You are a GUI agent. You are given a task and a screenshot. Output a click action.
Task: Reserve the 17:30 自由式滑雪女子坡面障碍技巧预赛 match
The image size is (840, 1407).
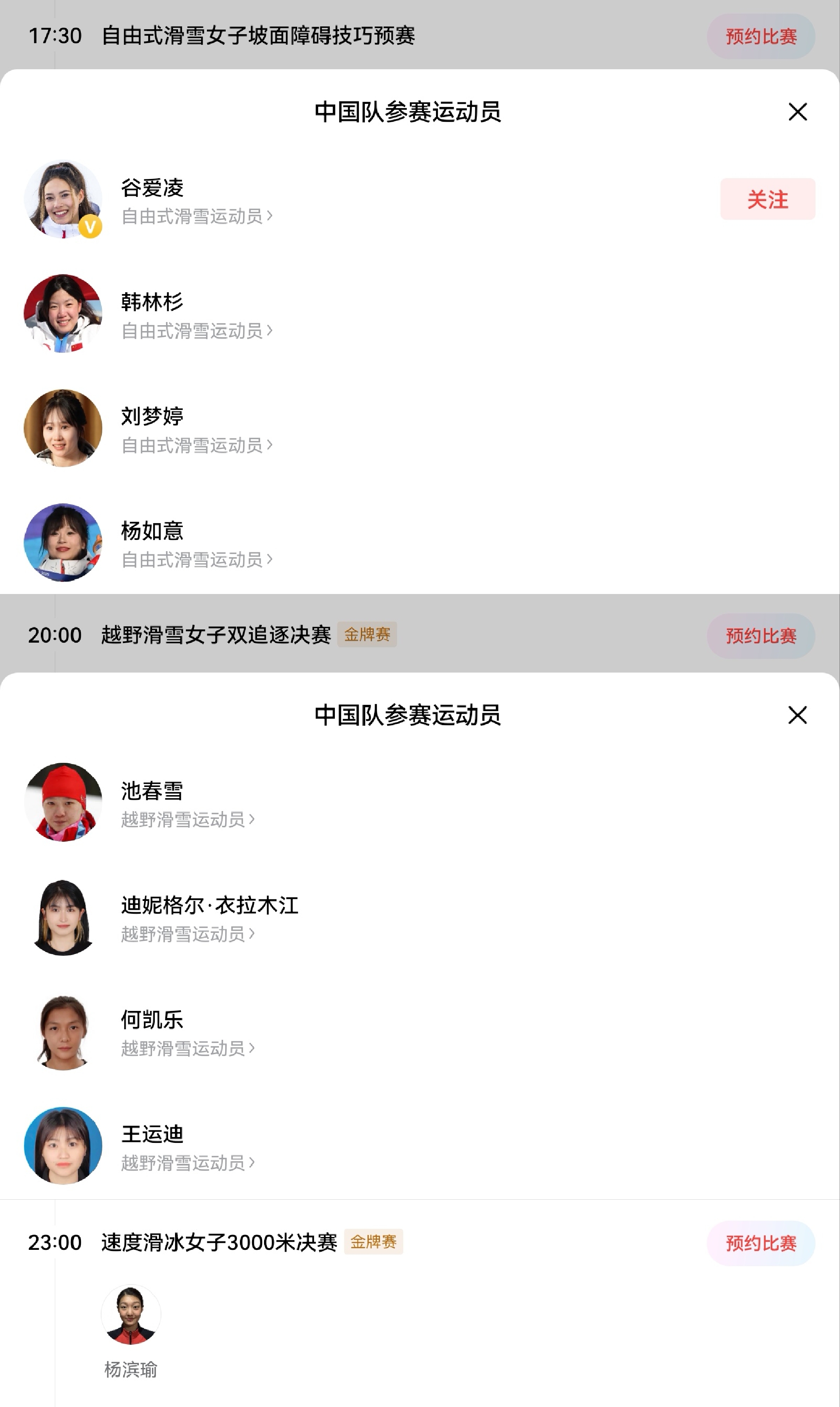[x=760, y=36]
